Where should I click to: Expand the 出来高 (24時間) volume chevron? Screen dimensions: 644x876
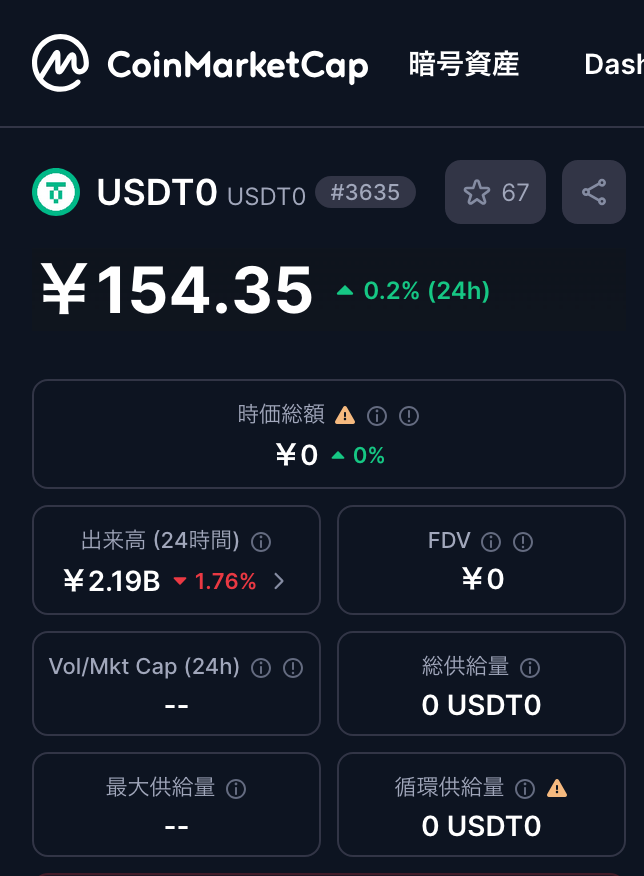[x=279, y=581]
